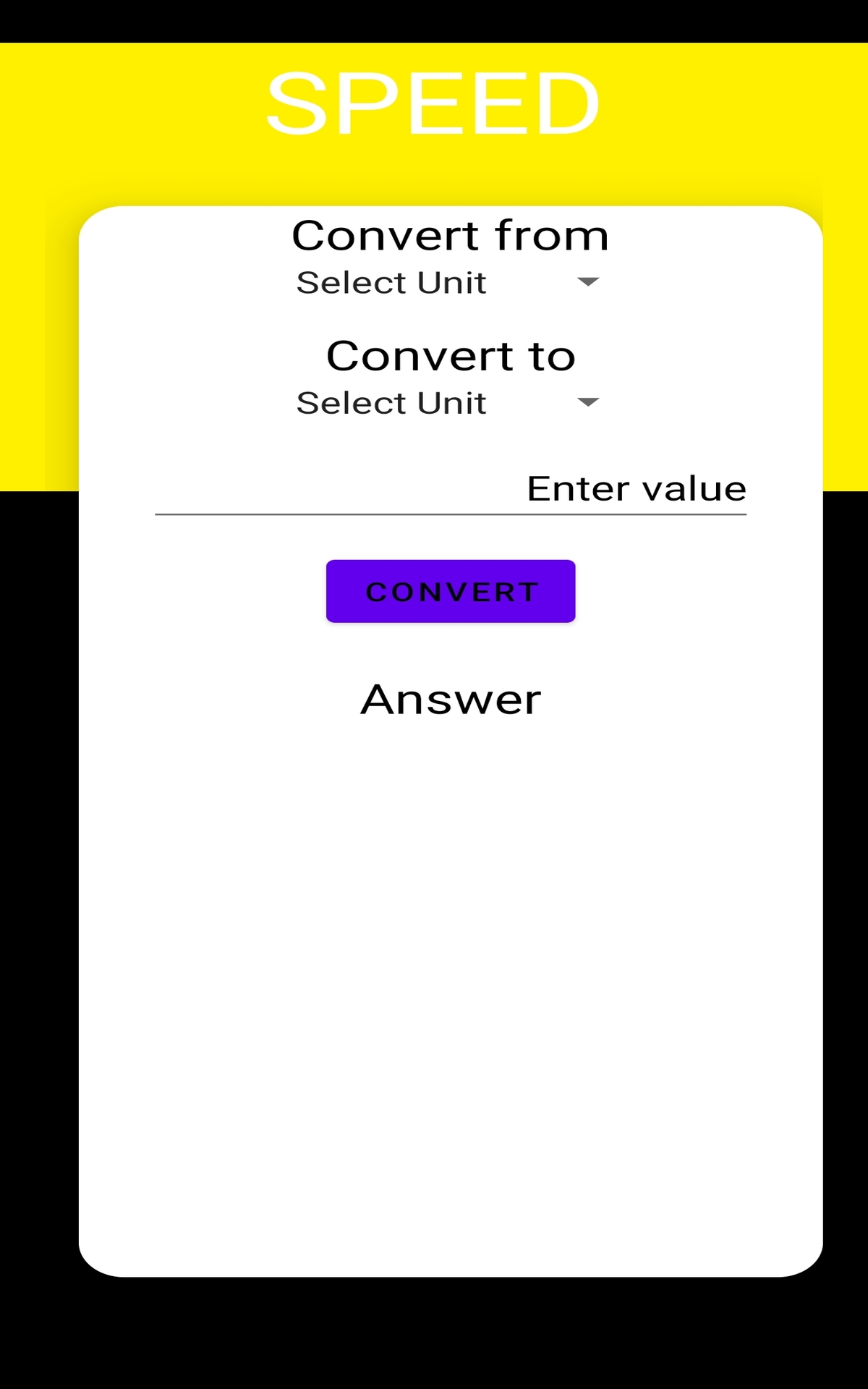The height and width of the screenshot is (1389, 868).
Task: Select the first Select Unit text
Action: [x=391, y=282]
